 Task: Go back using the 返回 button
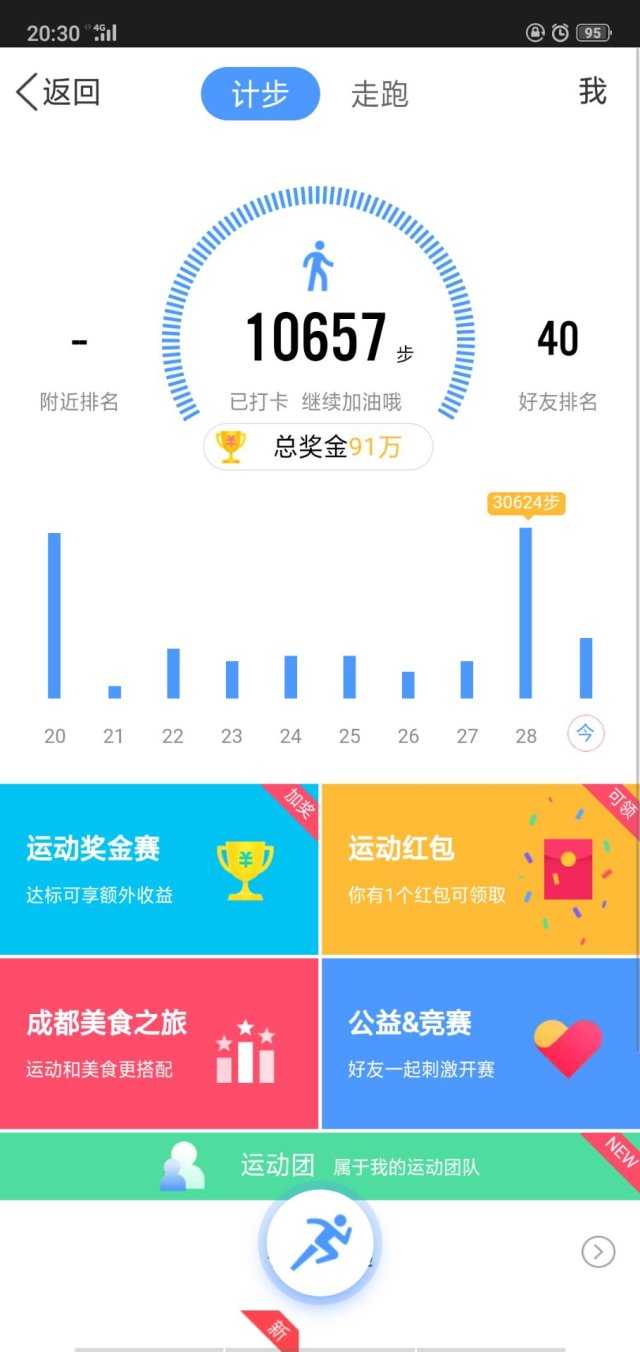[58, 93]
